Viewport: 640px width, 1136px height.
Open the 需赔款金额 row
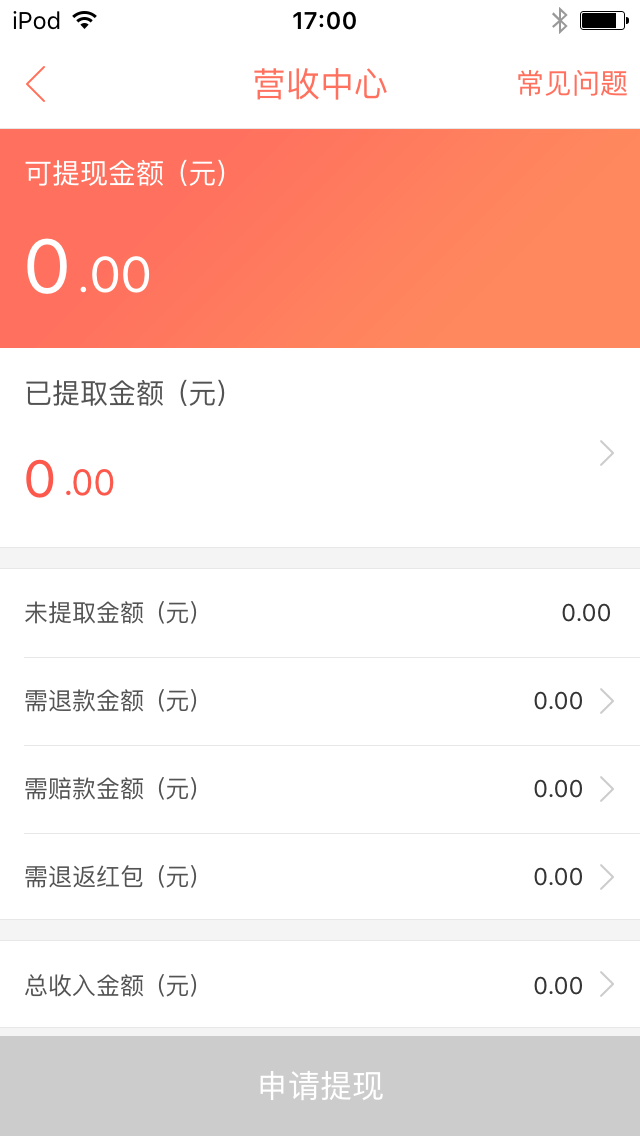(320, 789)
